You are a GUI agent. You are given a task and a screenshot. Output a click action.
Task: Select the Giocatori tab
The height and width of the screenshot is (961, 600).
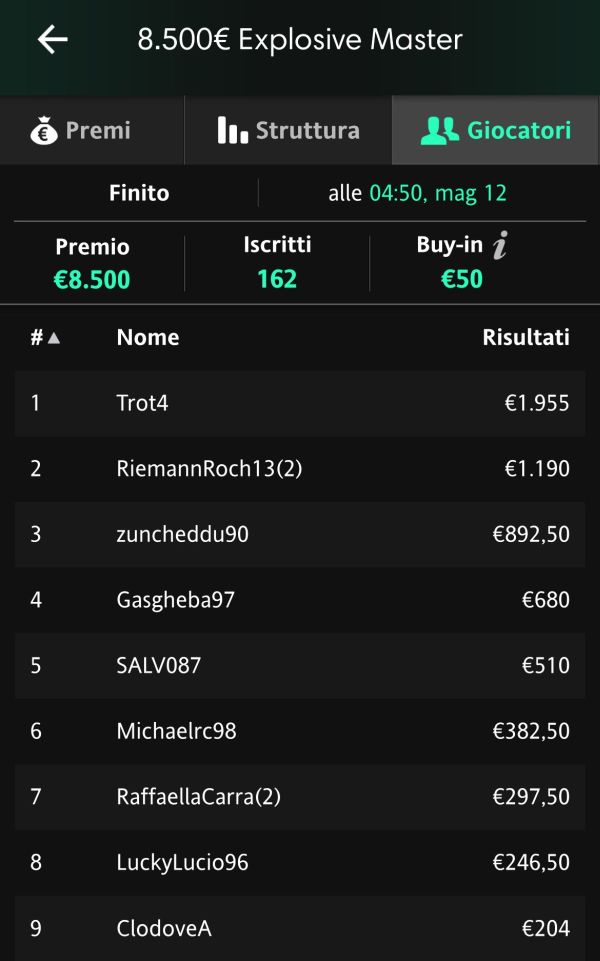(496, 130)
